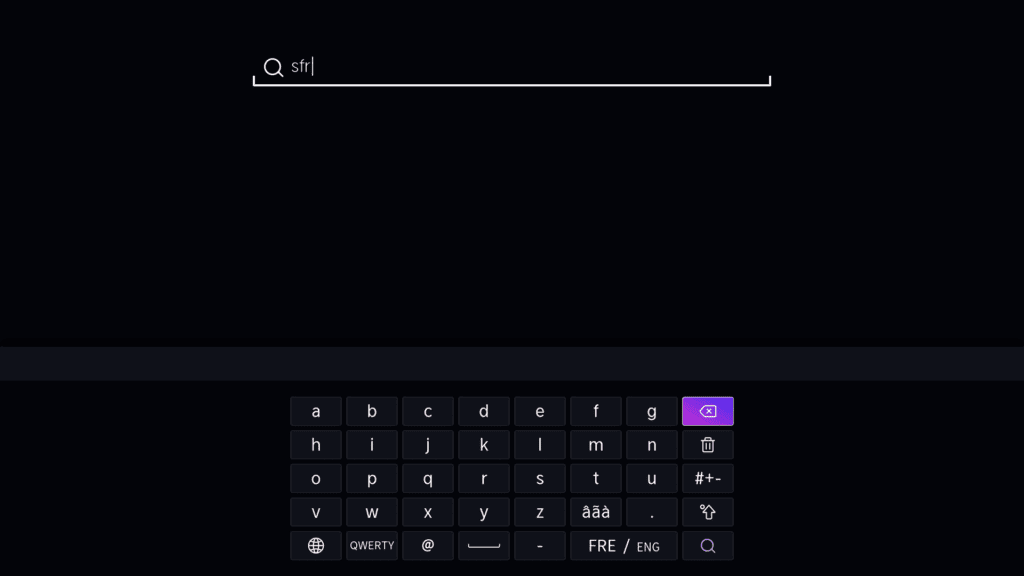Type the letter m

pyautogui.click(x=596, y=445)
